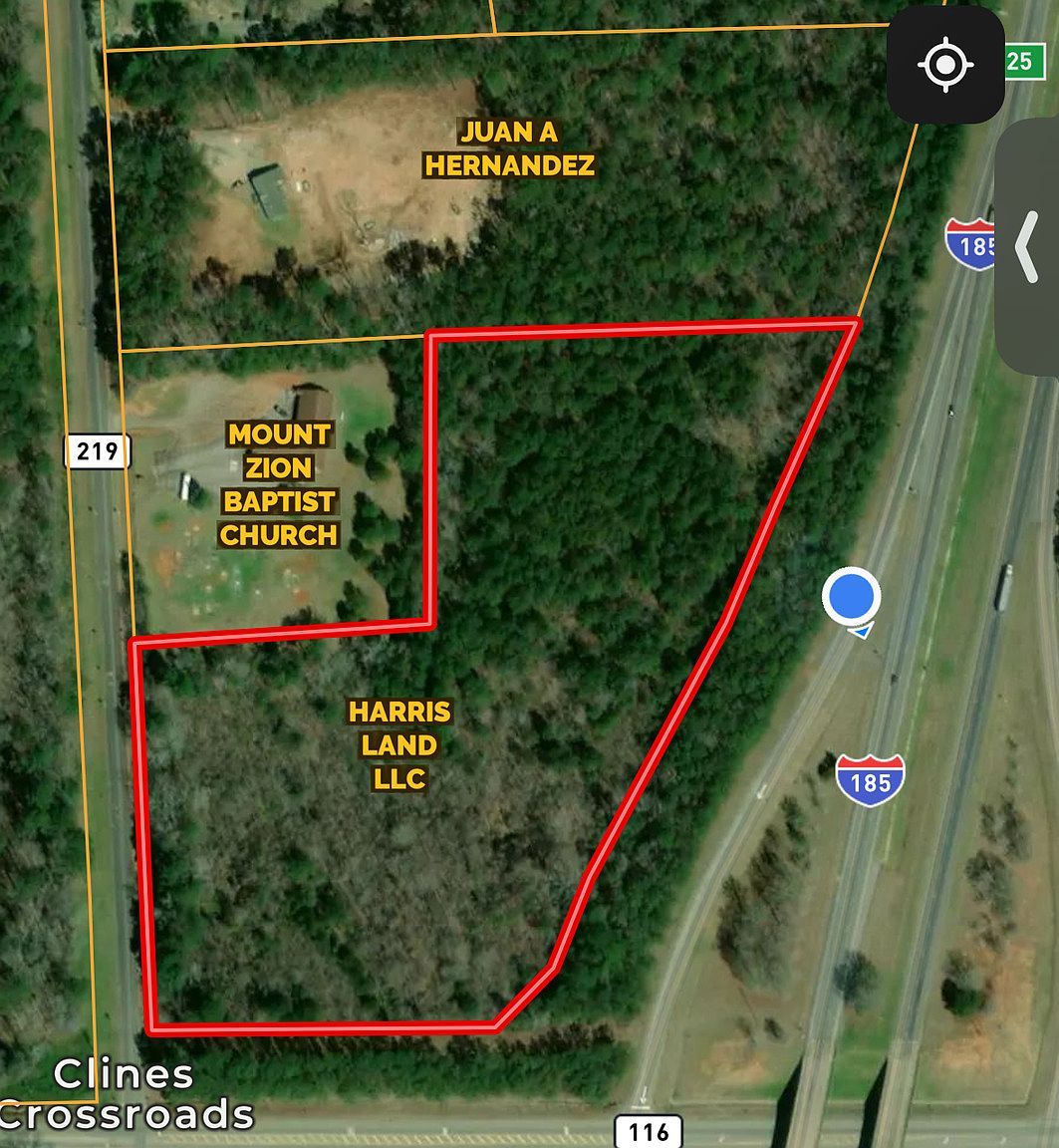
Task: Open the Mount Zion Baptist Church label
Action: tap(280, 485)
